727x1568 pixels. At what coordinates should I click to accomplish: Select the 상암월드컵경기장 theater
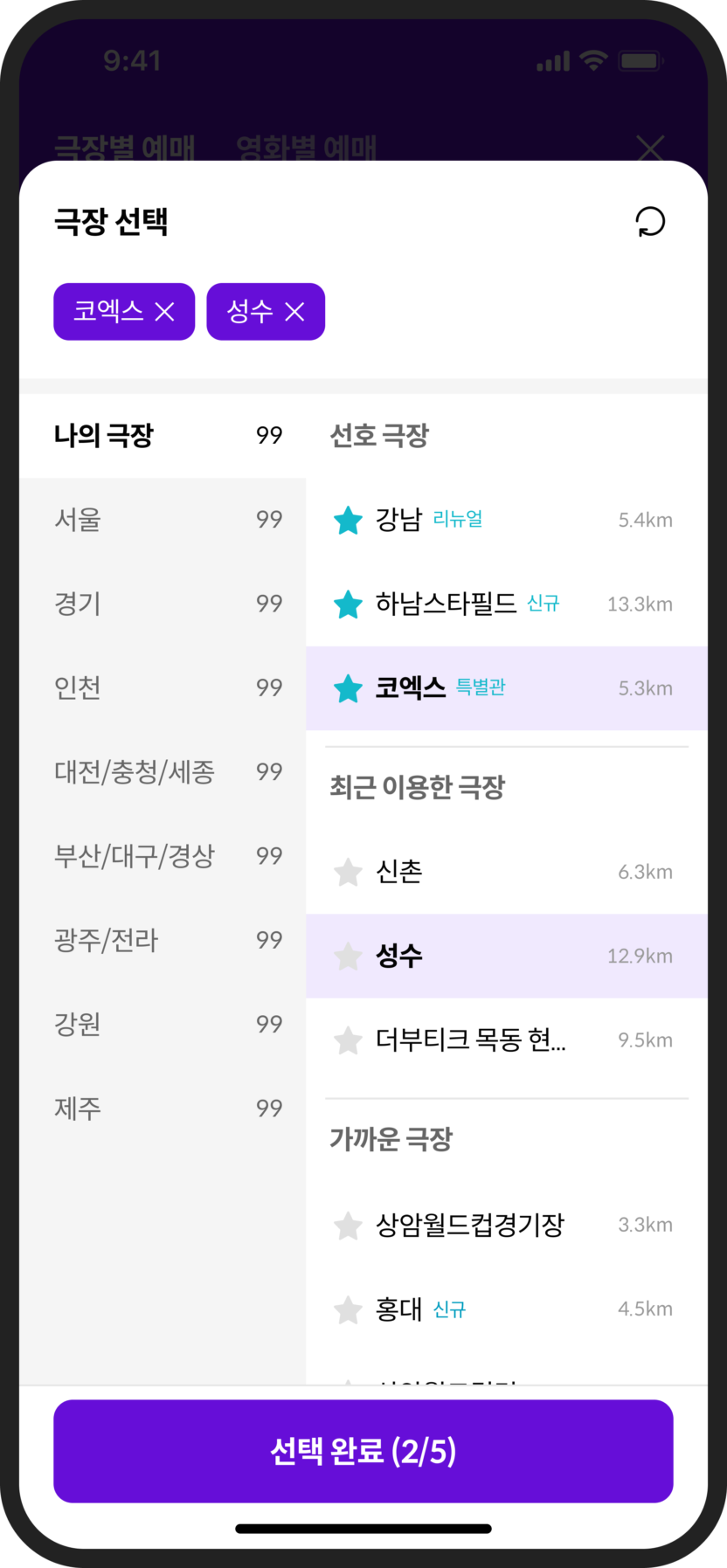(x=507, y=1225)
